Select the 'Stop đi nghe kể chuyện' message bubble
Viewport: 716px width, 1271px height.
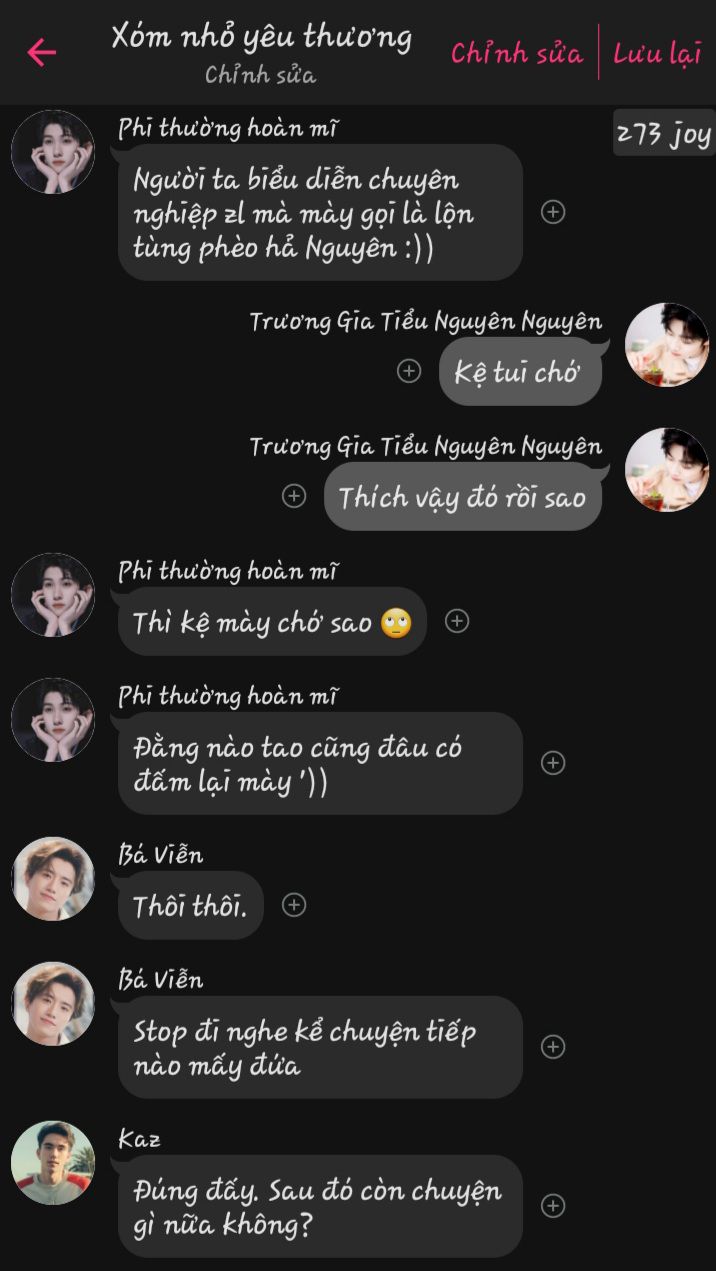[320, 1047]
